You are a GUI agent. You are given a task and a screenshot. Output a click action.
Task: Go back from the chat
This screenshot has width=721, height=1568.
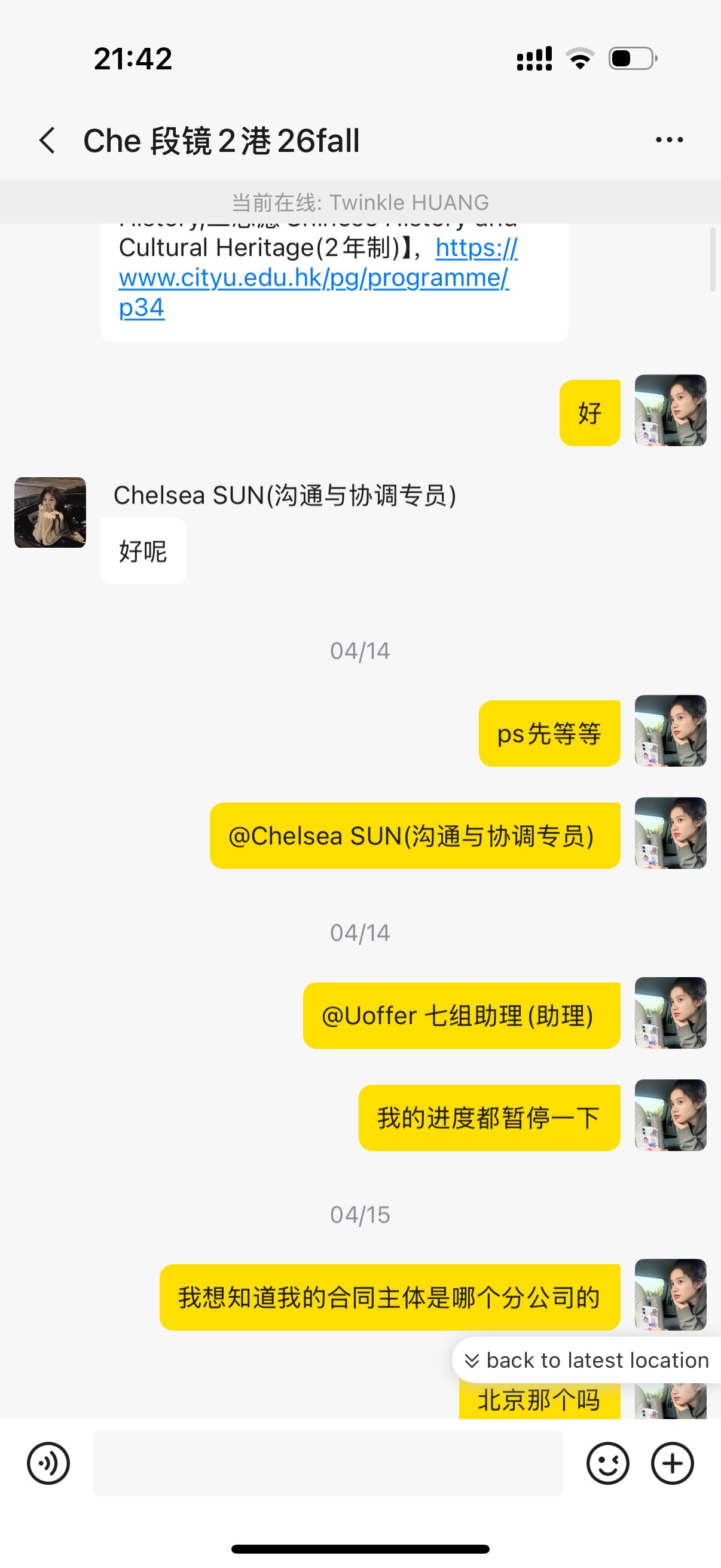47,141
